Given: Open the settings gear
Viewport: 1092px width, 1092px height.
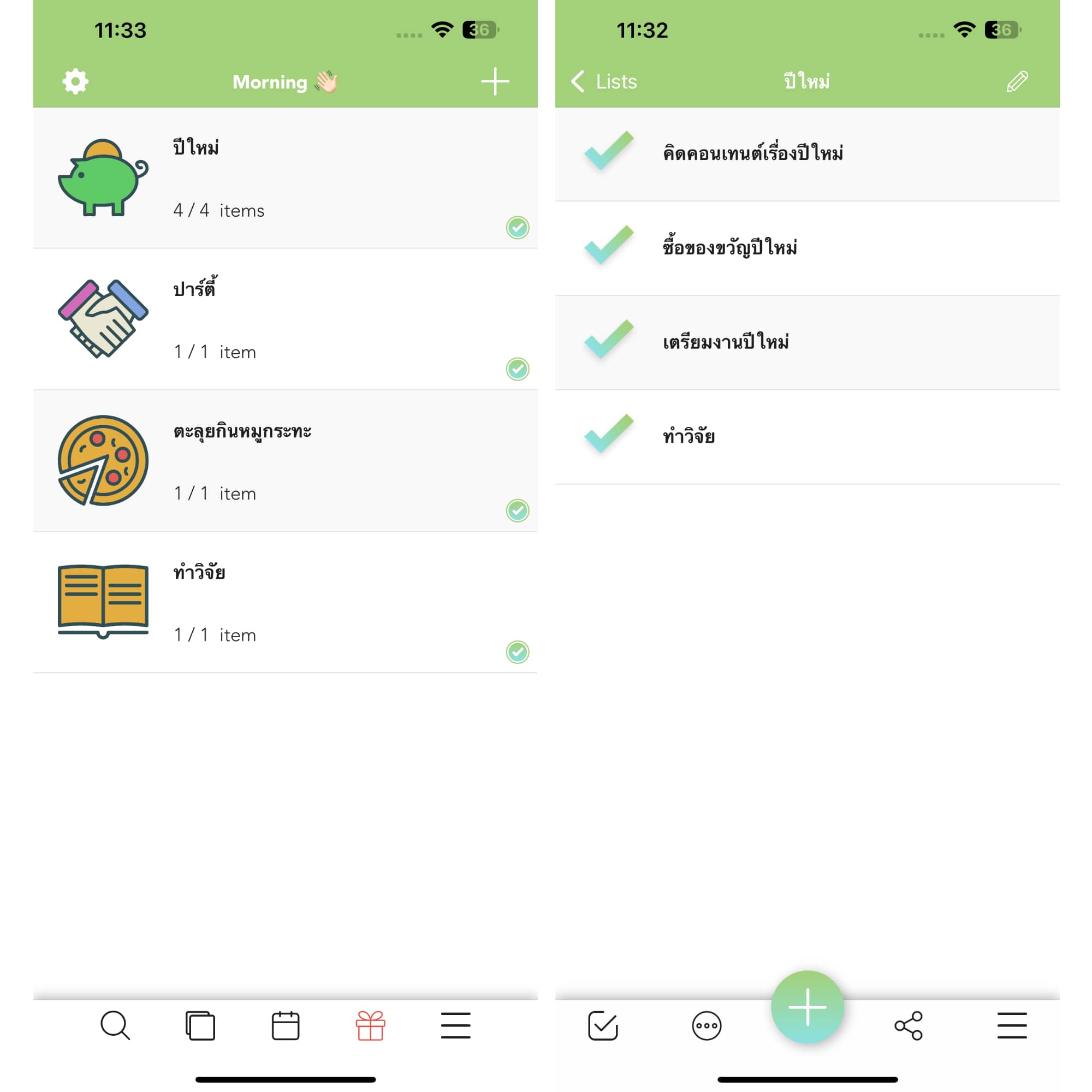Looking at the screenshot, I should click(75, 82).
